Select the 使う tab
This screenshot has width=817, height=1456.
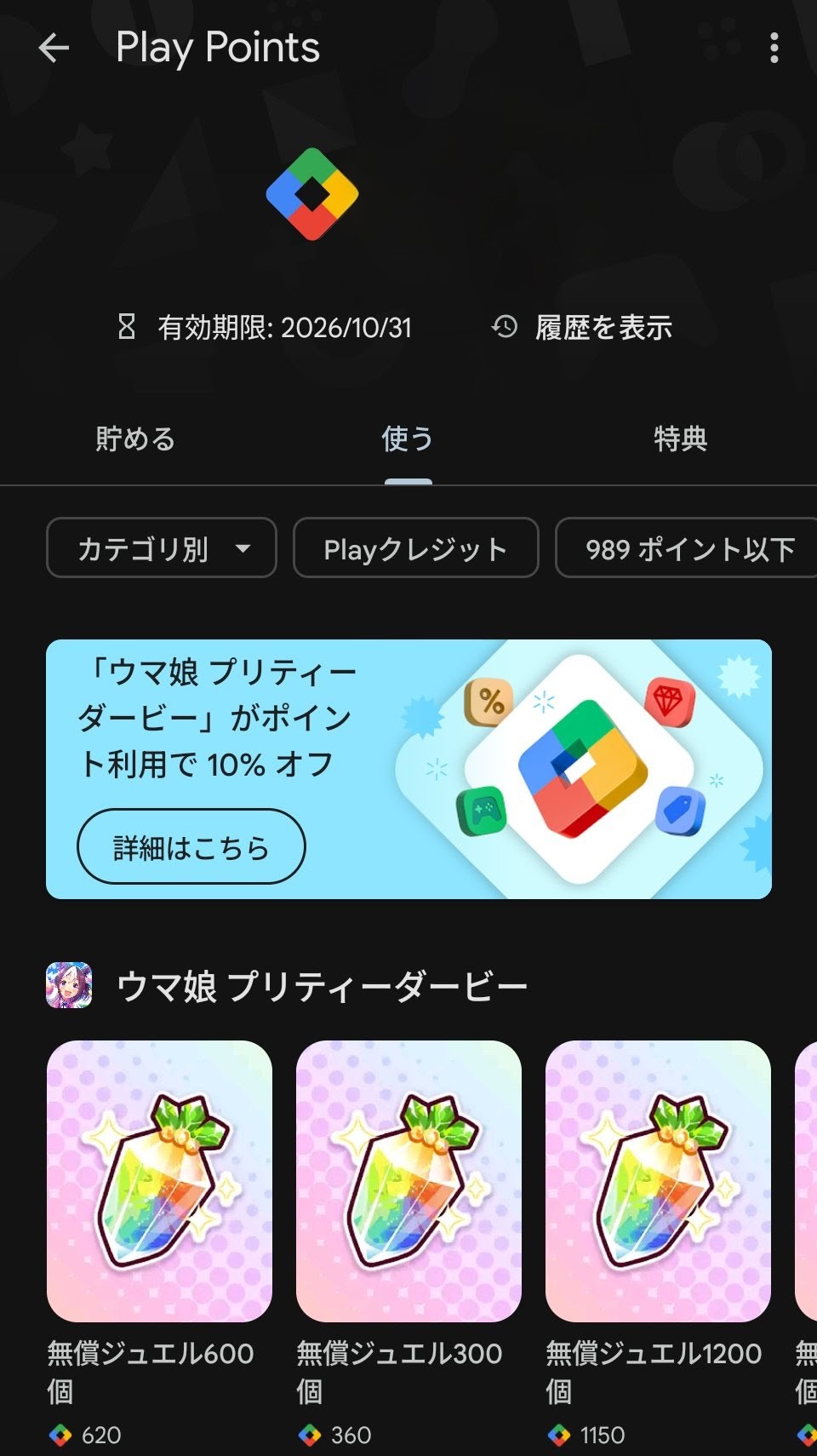tap(408, 439)
